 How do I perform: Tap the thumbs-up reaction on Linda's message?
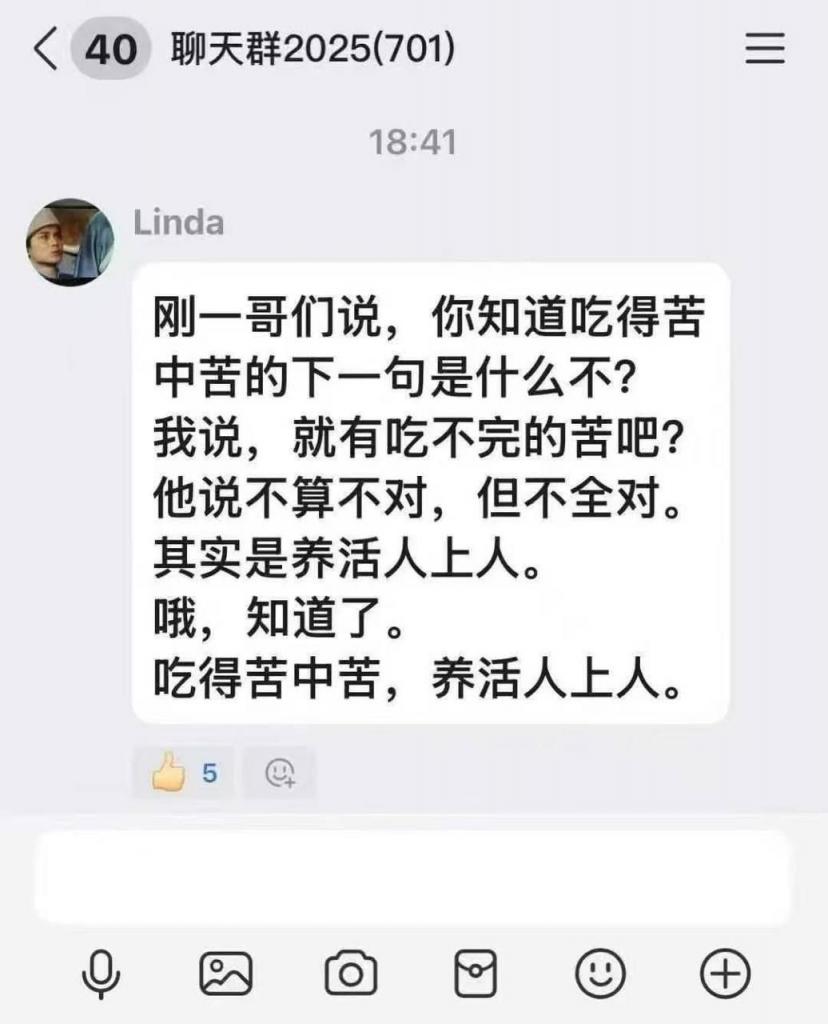pyautogui.click(x=183, y=772)
